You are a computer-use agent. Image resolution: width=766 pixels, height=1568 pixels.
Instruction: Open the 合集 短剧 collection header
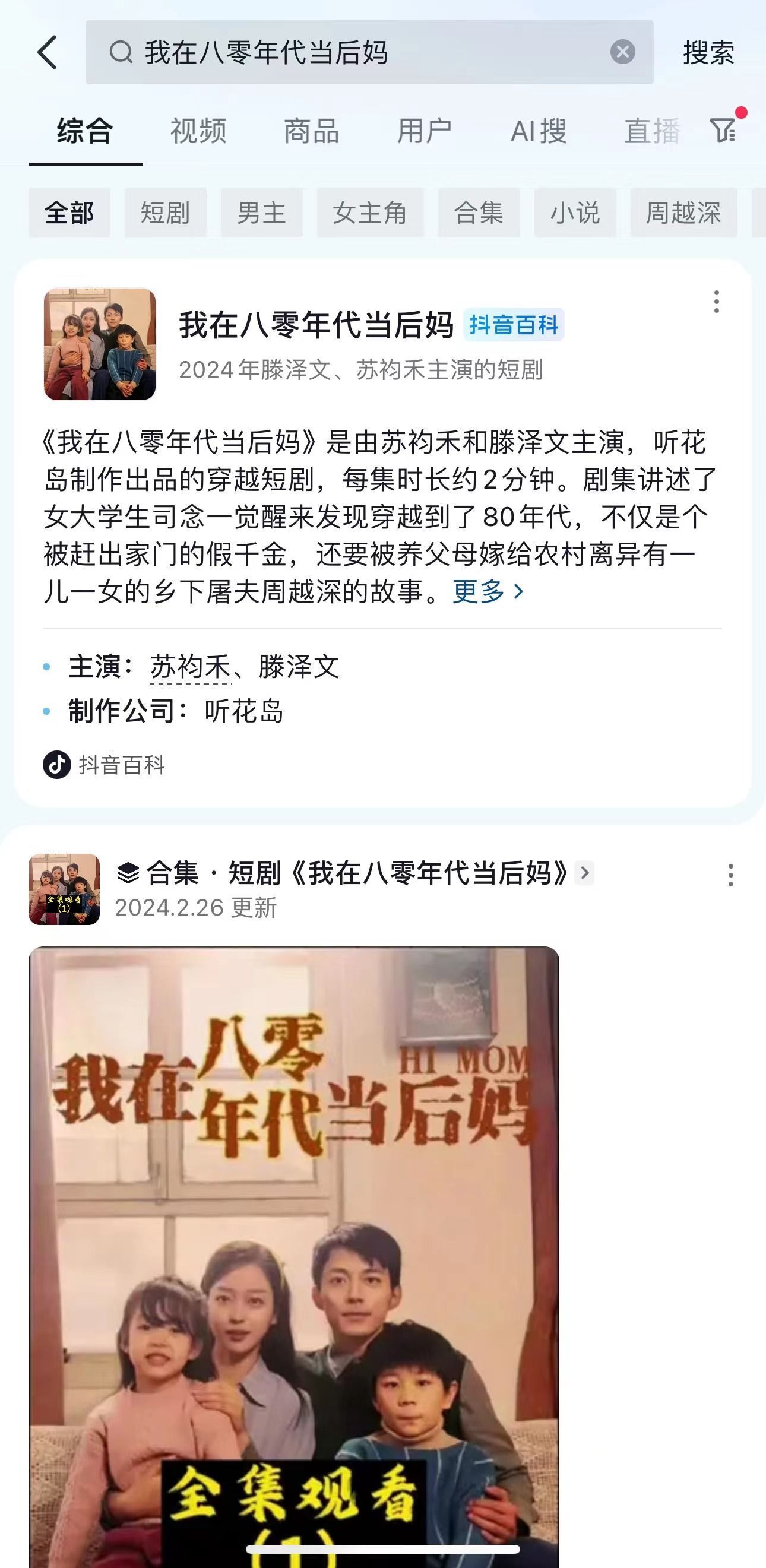(x=353, y=873)
